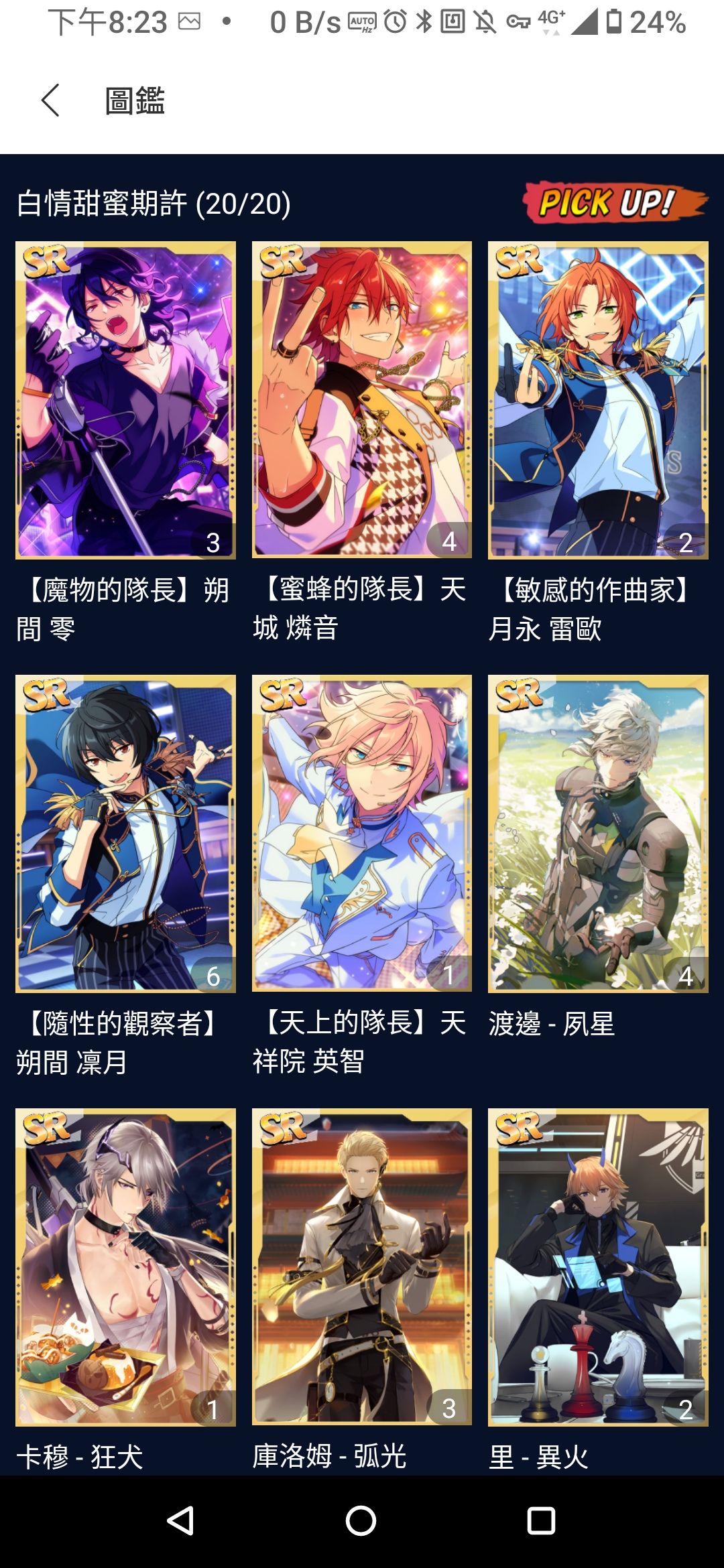Open the 渡邊 - 夙星 card

597,833
